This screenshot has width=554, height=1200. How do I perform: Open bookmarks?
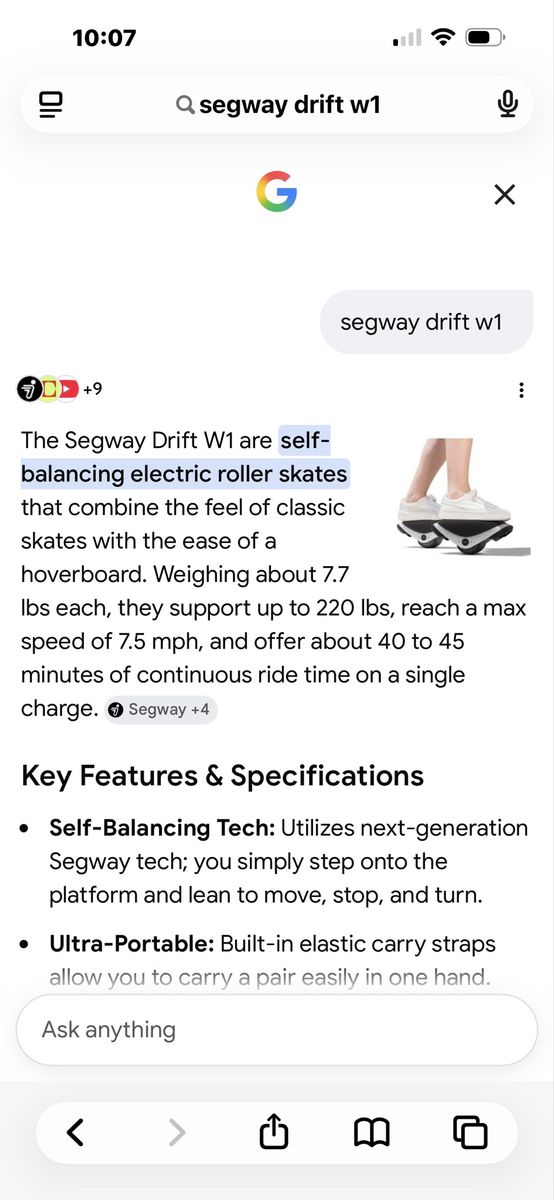(x=371, y=1132)
